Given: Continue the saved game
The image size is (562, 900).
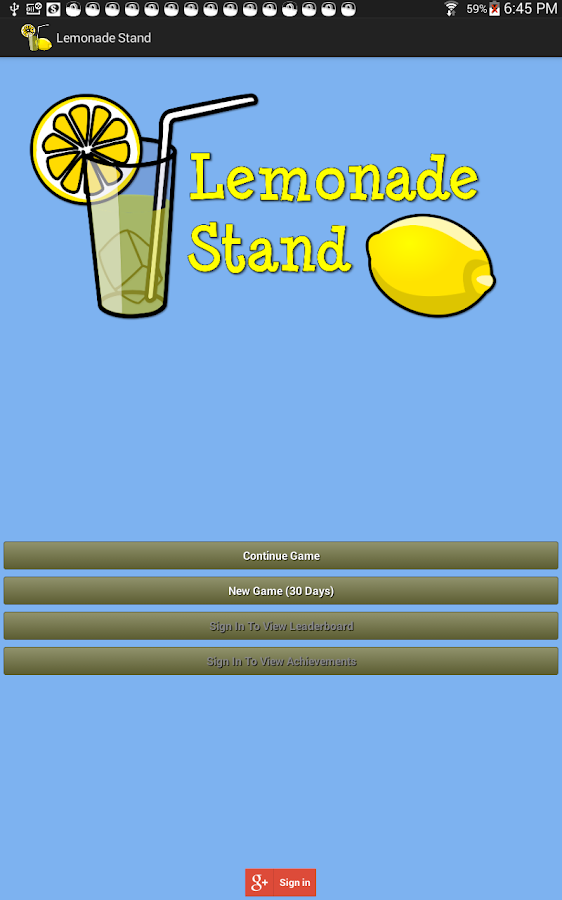Looking at the screenshot, I should (x=281, y=556).
